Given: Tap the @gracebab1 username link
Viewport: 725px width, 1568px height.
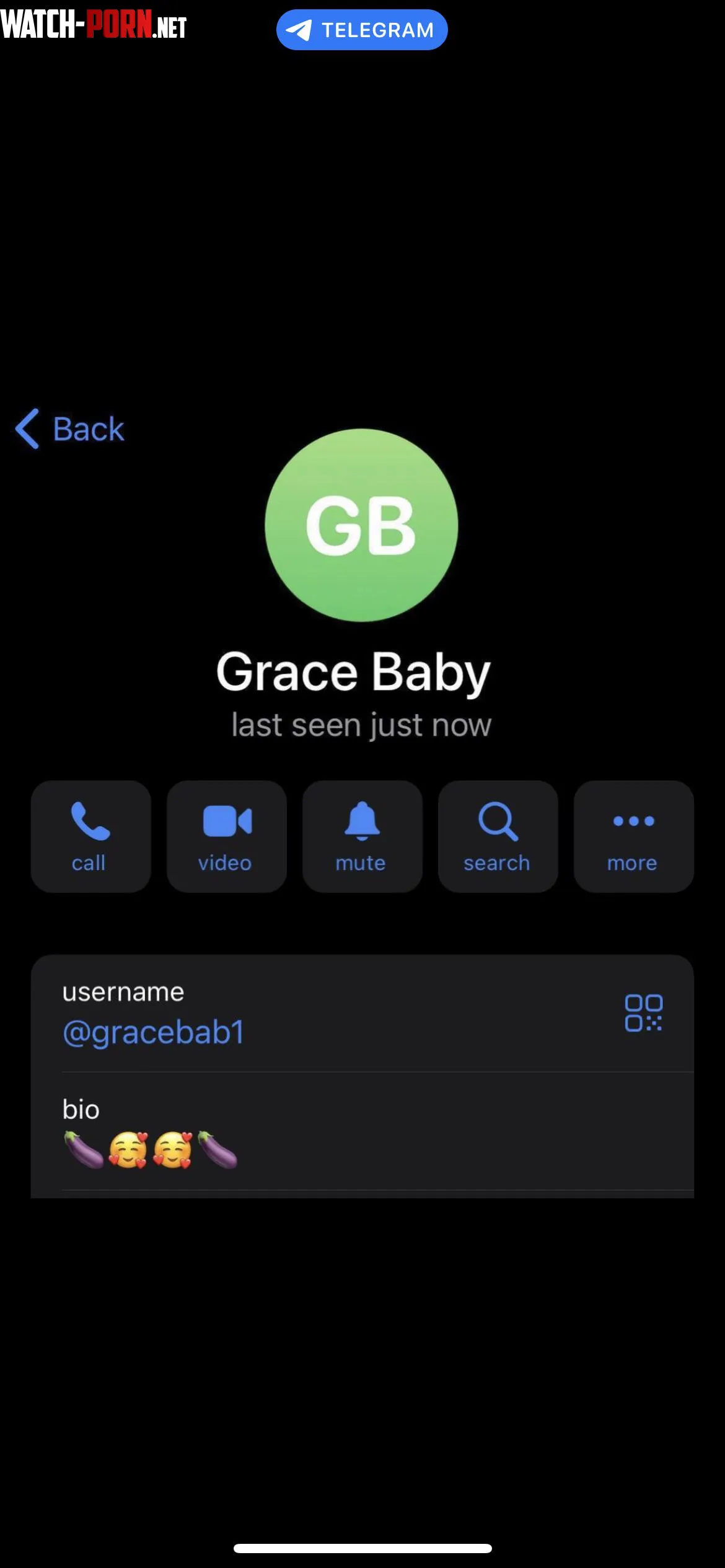Looking at the screenshot, I should coord(154,1032).
